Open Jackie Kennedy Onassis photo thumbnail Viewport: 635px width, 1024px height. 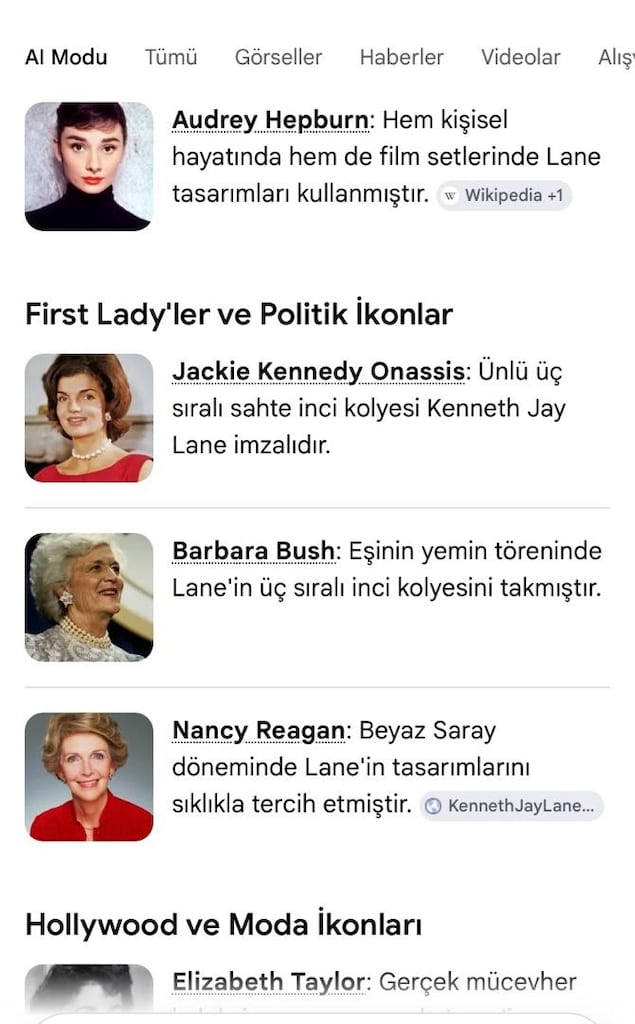(89, 418)
